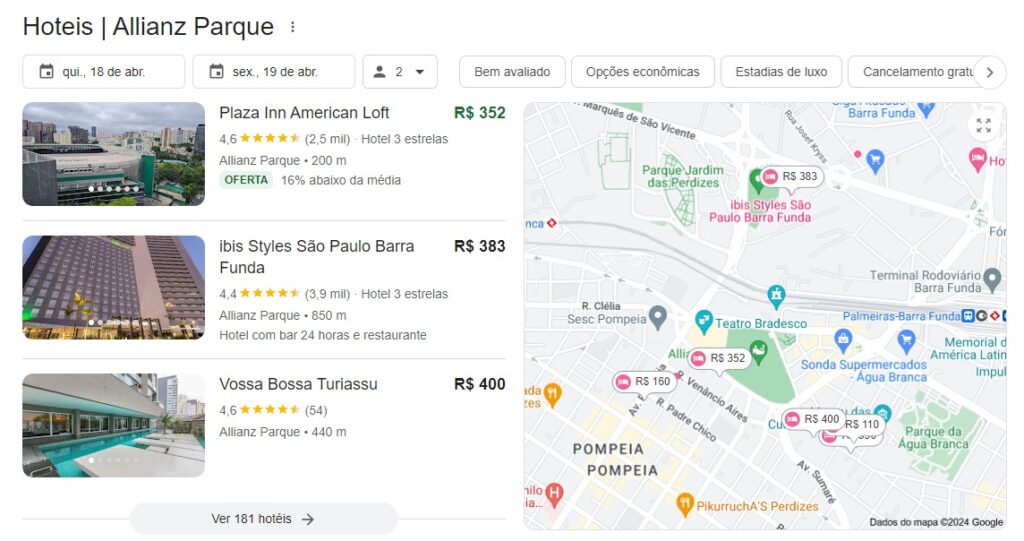The image size is (1024, 541).
Task: Apply the Opções econômicas filter chip
Action: pos(642,72)
